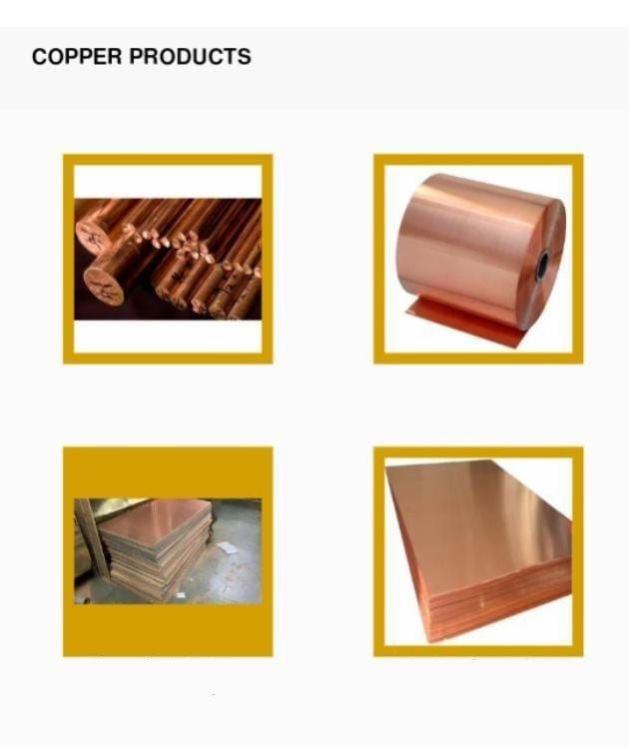Viewport: 629px width, 747px height.
Task: Open the copper foil roll tile
Action: (478, 258)
